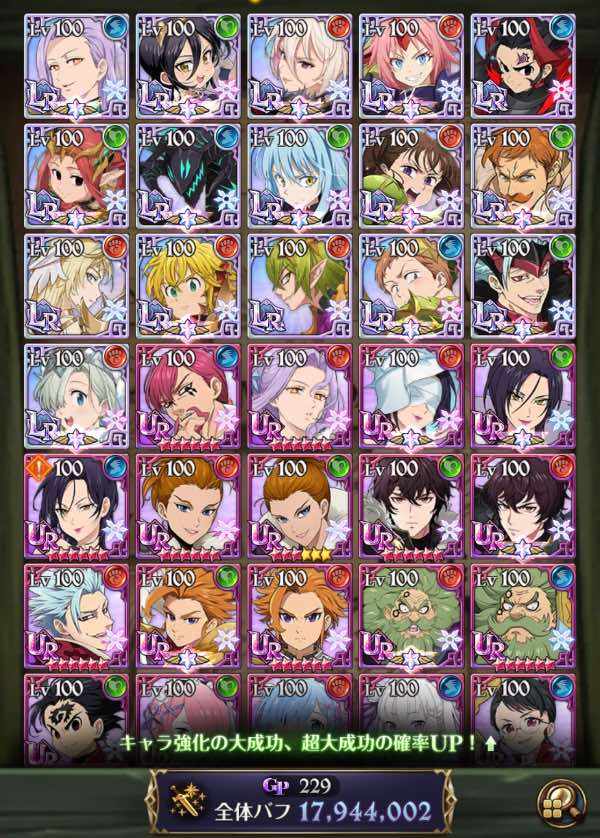Select the red-haired horned girl LR tile

point(75,175)
